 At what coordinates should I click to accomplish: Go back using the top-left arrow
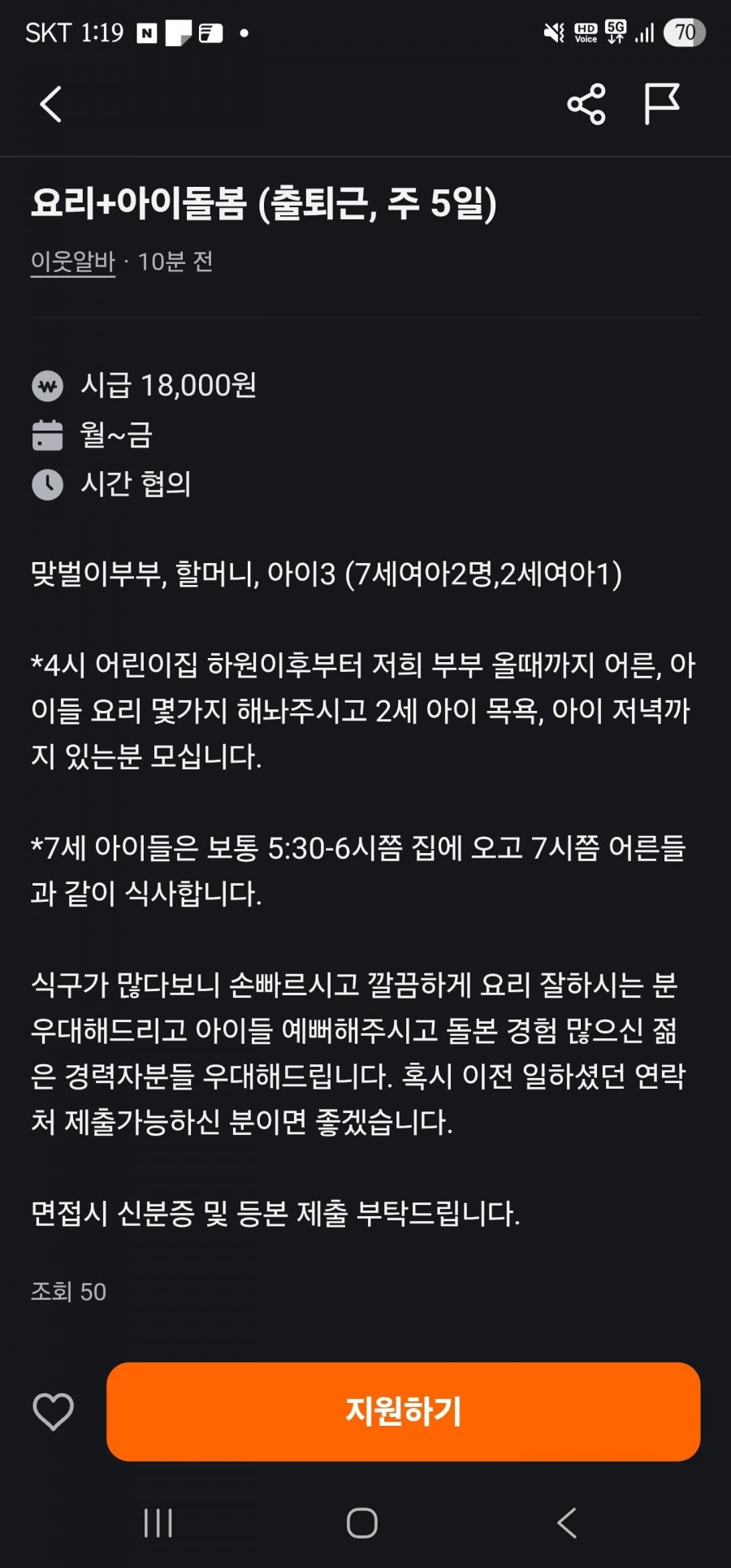[50, 104]
